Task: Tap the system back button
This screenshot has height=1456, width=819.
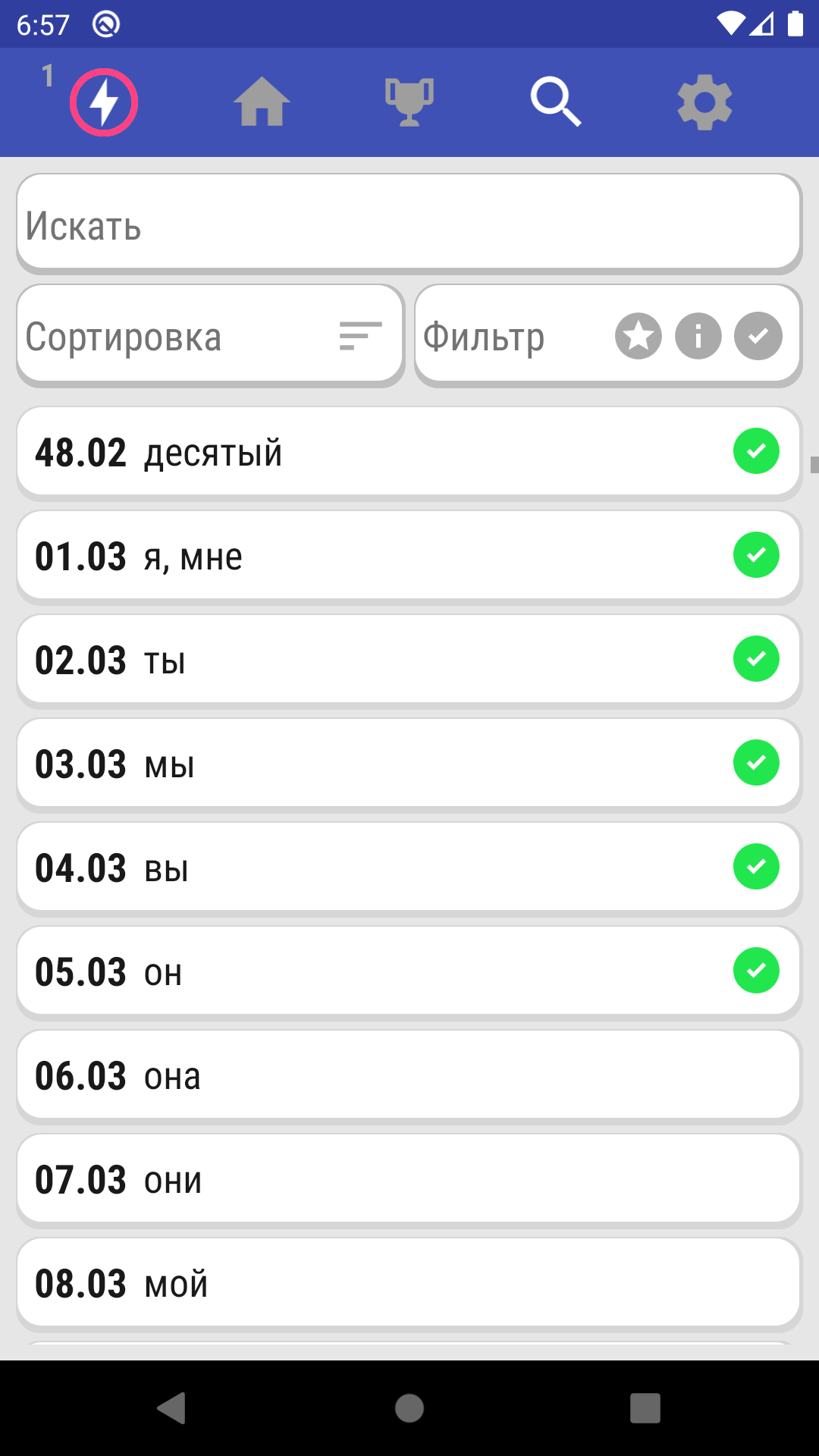Action: (172, 1408)
